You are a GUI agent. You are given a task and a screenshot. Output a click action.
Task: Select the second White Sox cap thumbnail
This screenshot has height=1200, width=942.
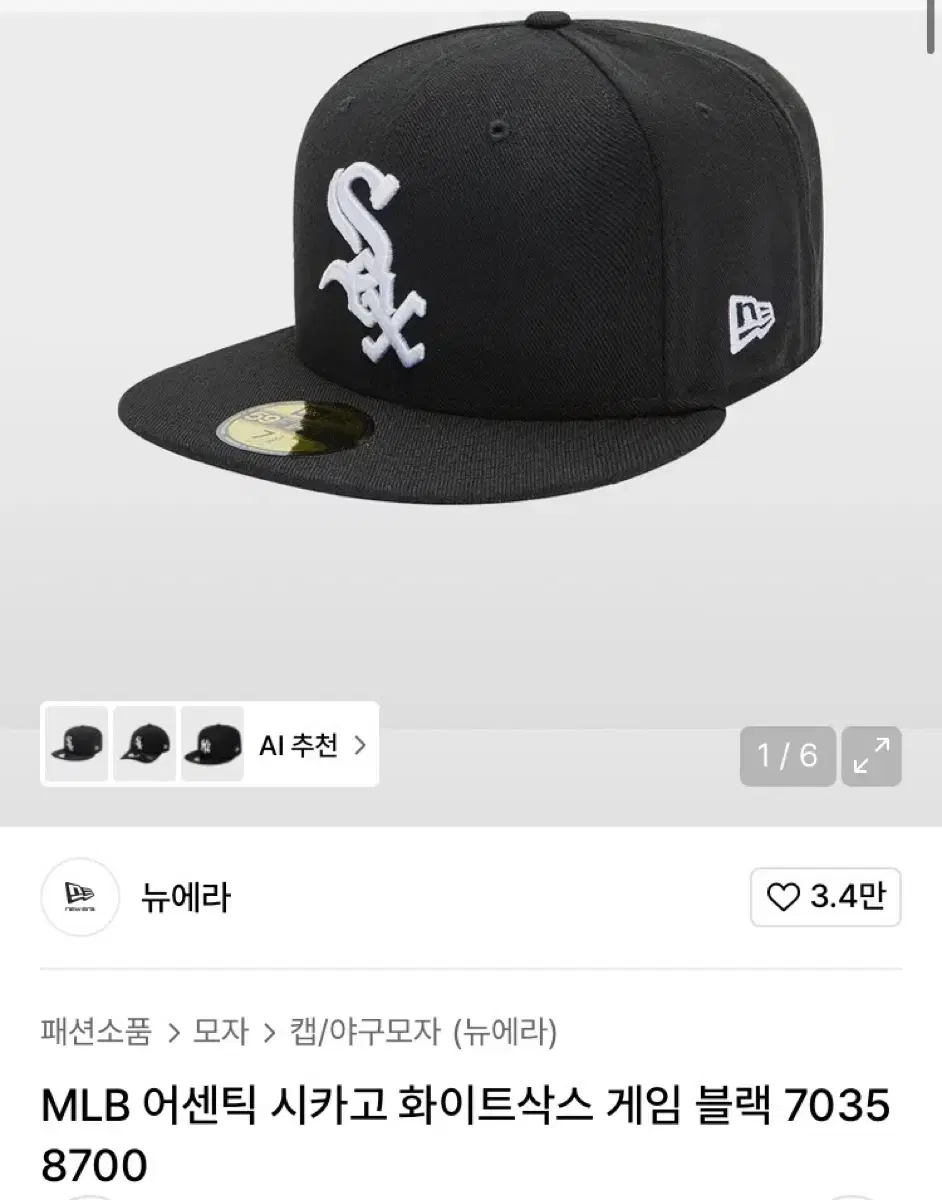pos(145,744)
